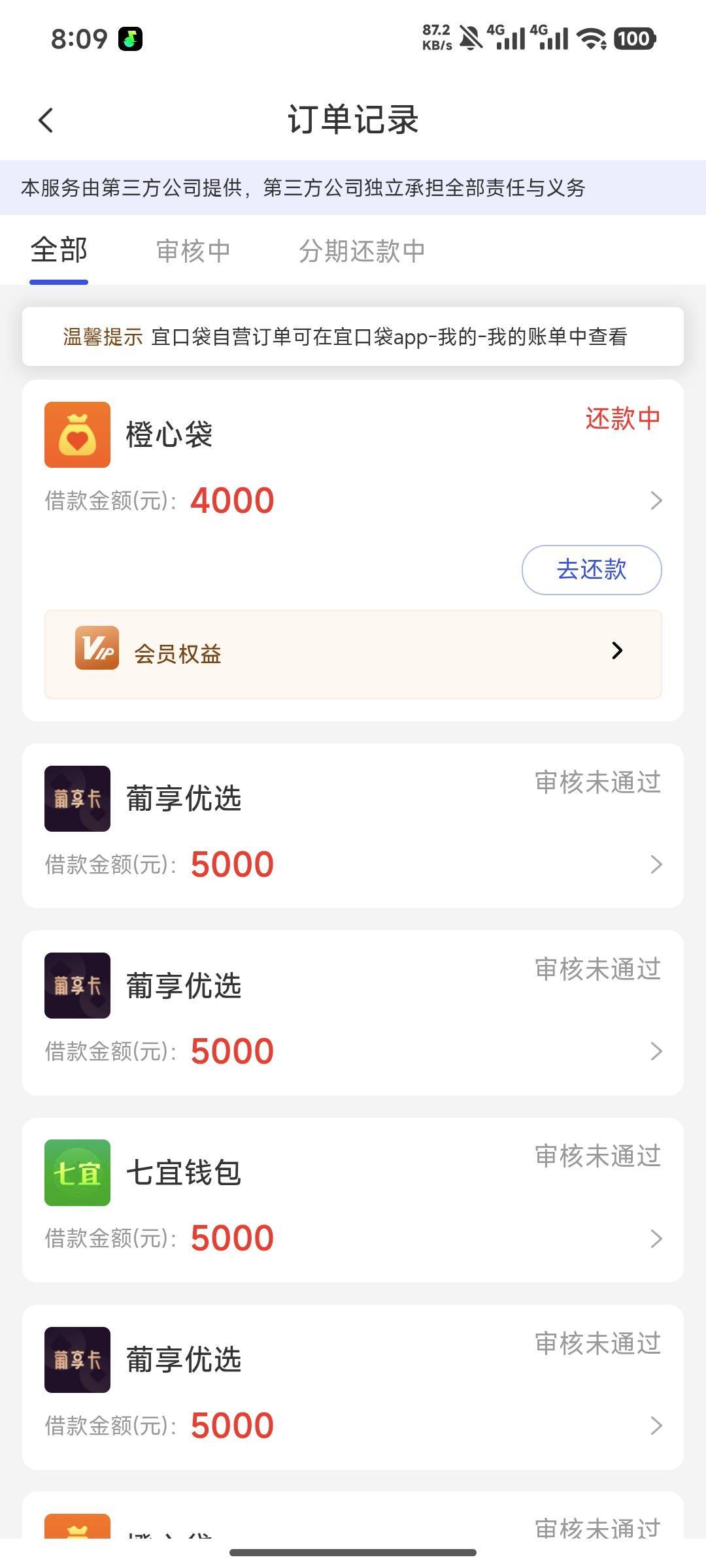
Task: Open the 橙心袋 4000 loan order
Action: tap(353, 470)
